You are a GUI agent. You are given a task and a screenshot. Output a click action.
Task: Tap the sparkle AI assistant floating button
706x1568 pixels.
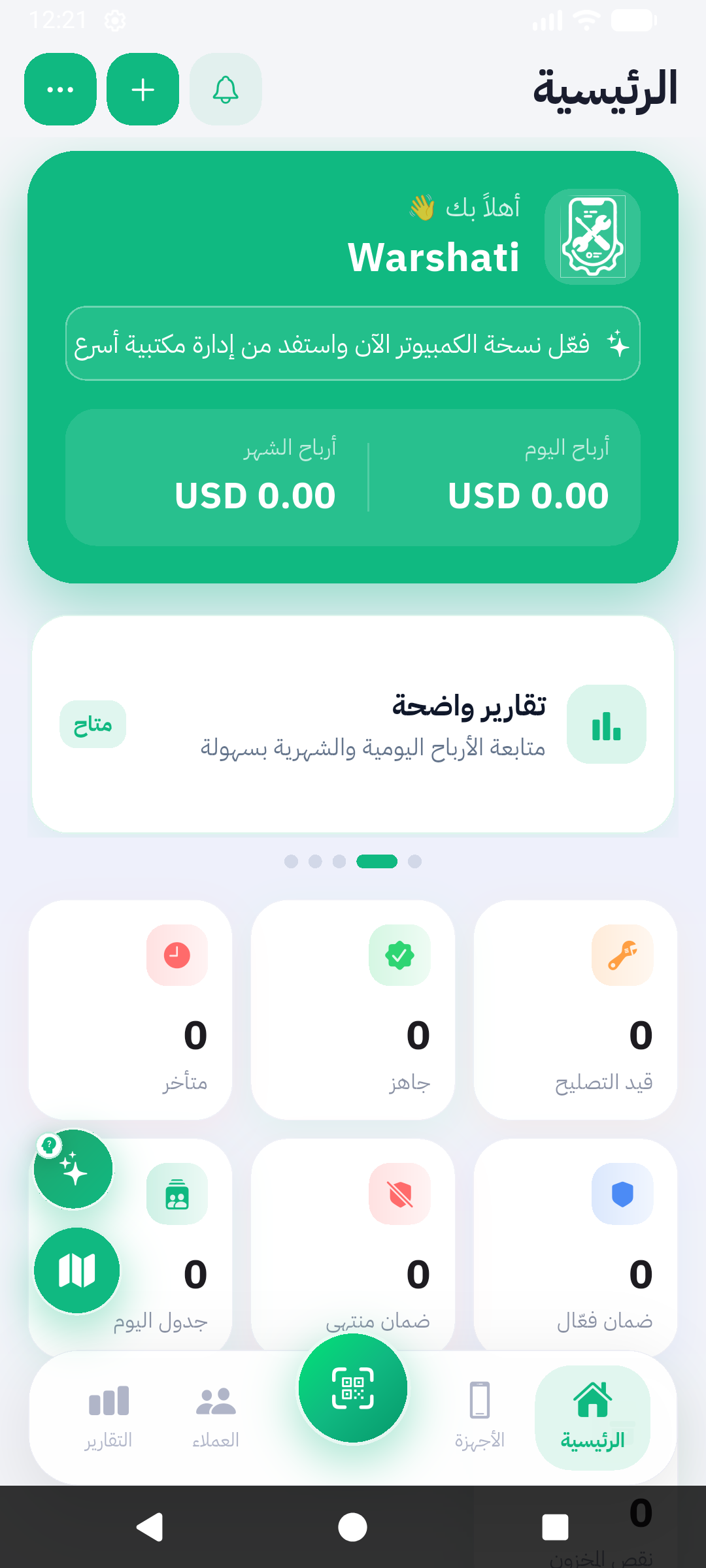(75, 1168)
